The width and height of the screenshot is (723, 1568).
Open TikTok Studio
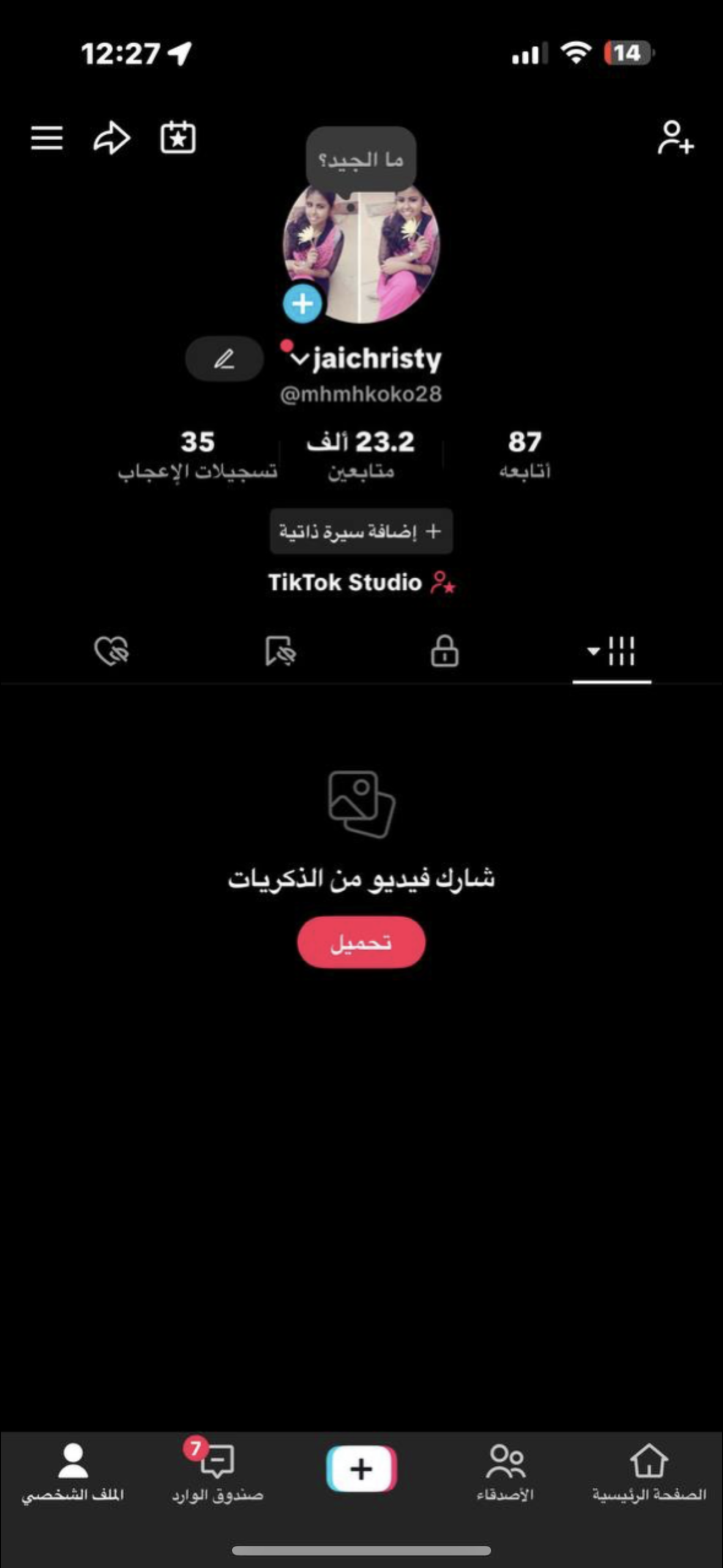[361, 582]
